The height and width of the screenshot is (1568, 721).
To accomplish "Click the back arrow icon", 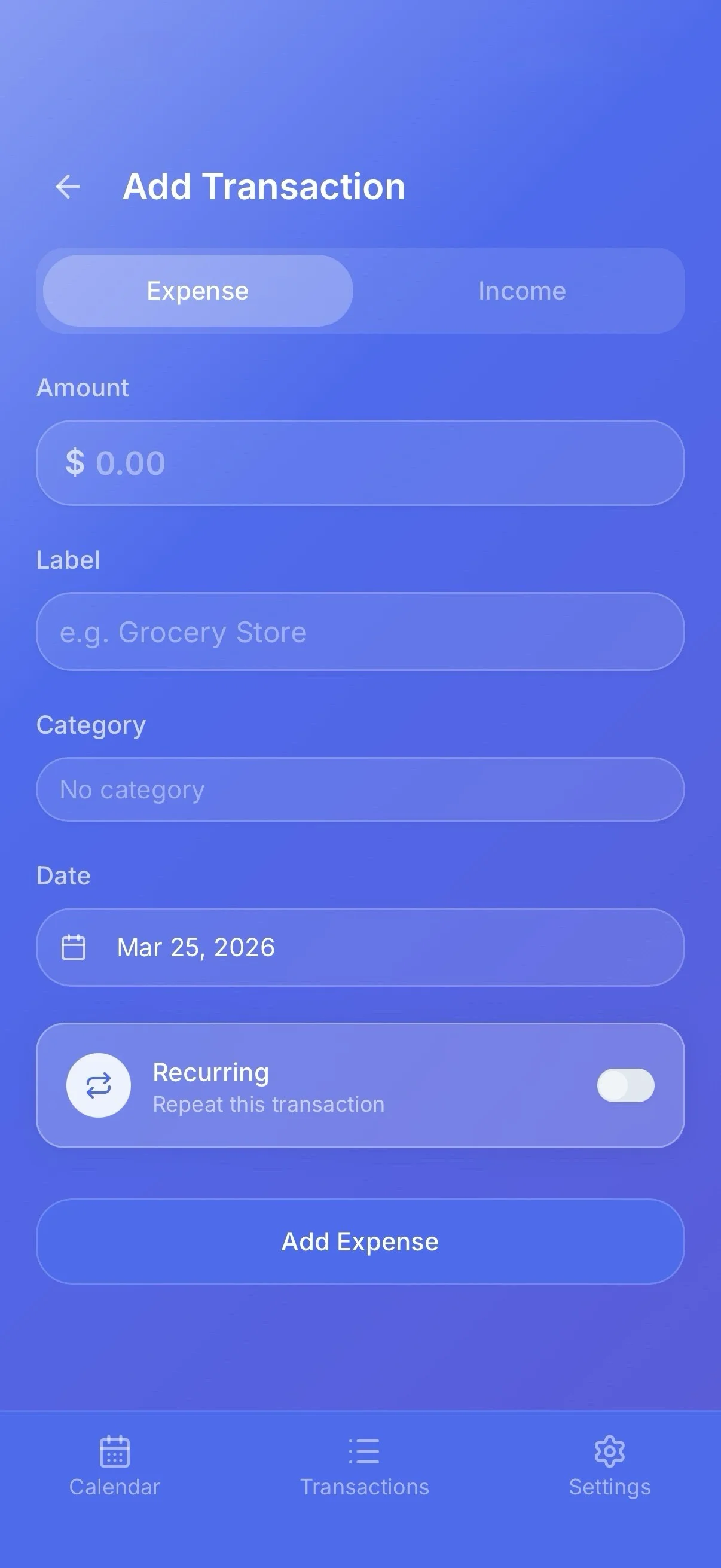I will pyautogui.click(x=68, y=186).
